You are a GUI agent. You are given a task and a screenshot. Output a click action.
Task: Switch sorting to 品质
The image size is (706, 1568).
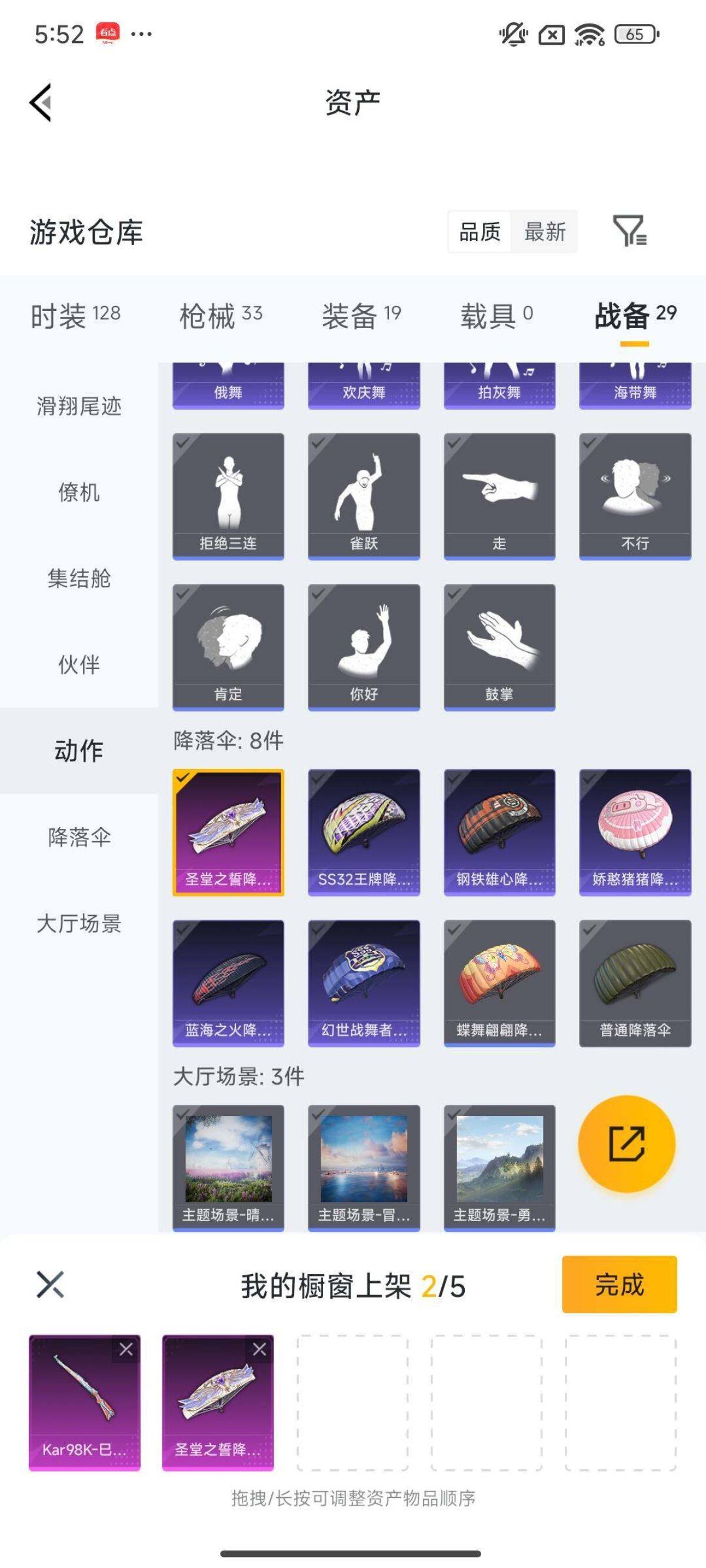479,232
